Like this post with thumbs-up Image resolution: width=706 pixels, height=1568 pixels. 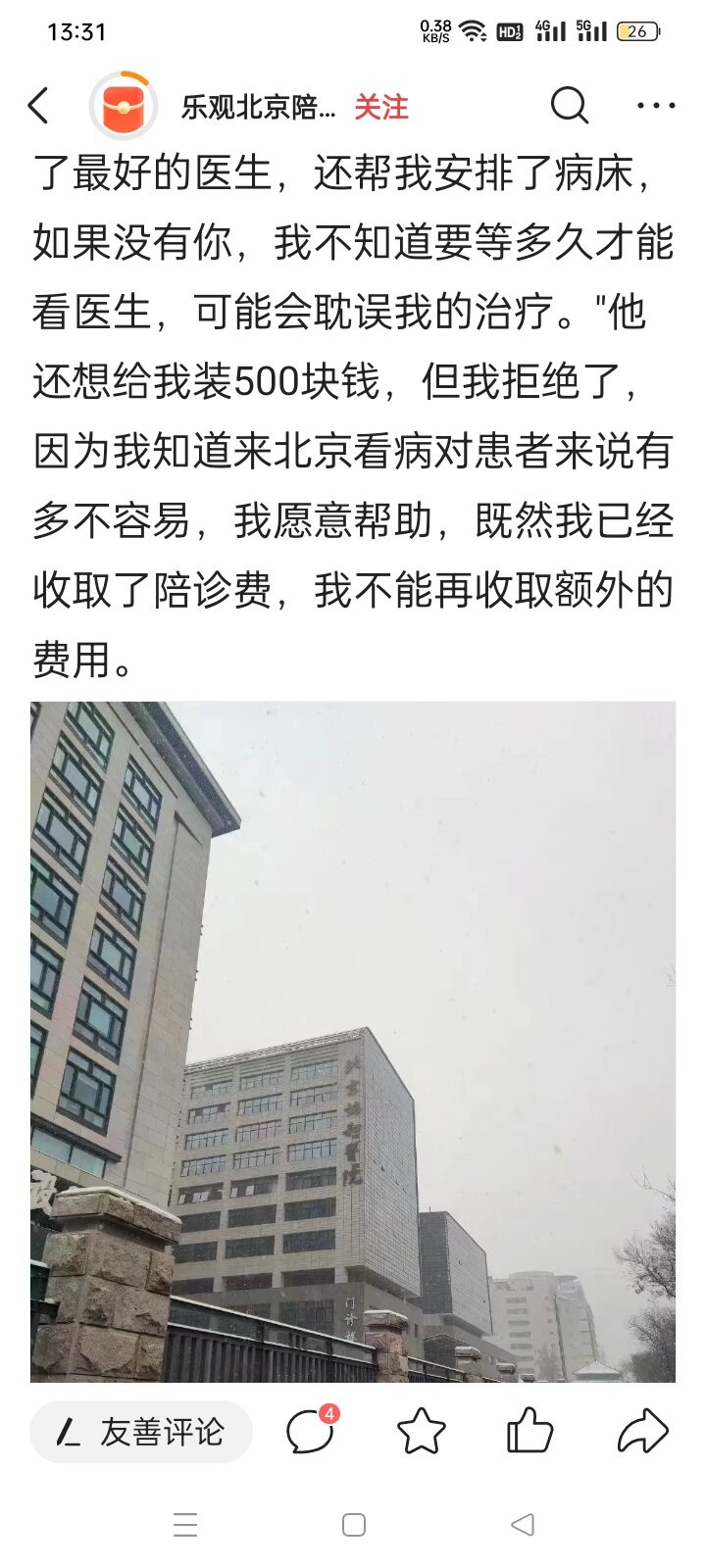point(530,1431)
